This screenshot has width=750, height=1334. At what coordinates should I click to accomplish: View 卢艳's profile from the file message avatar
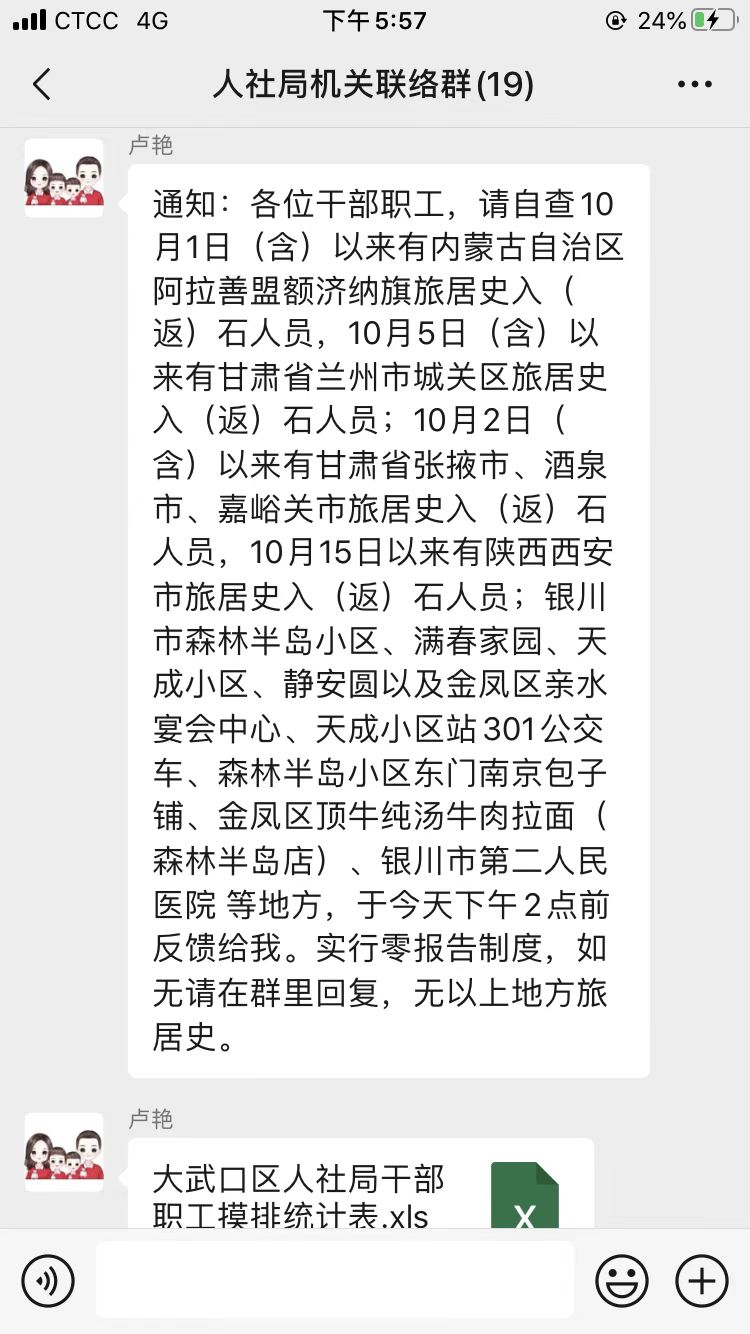coord(64,1152)
